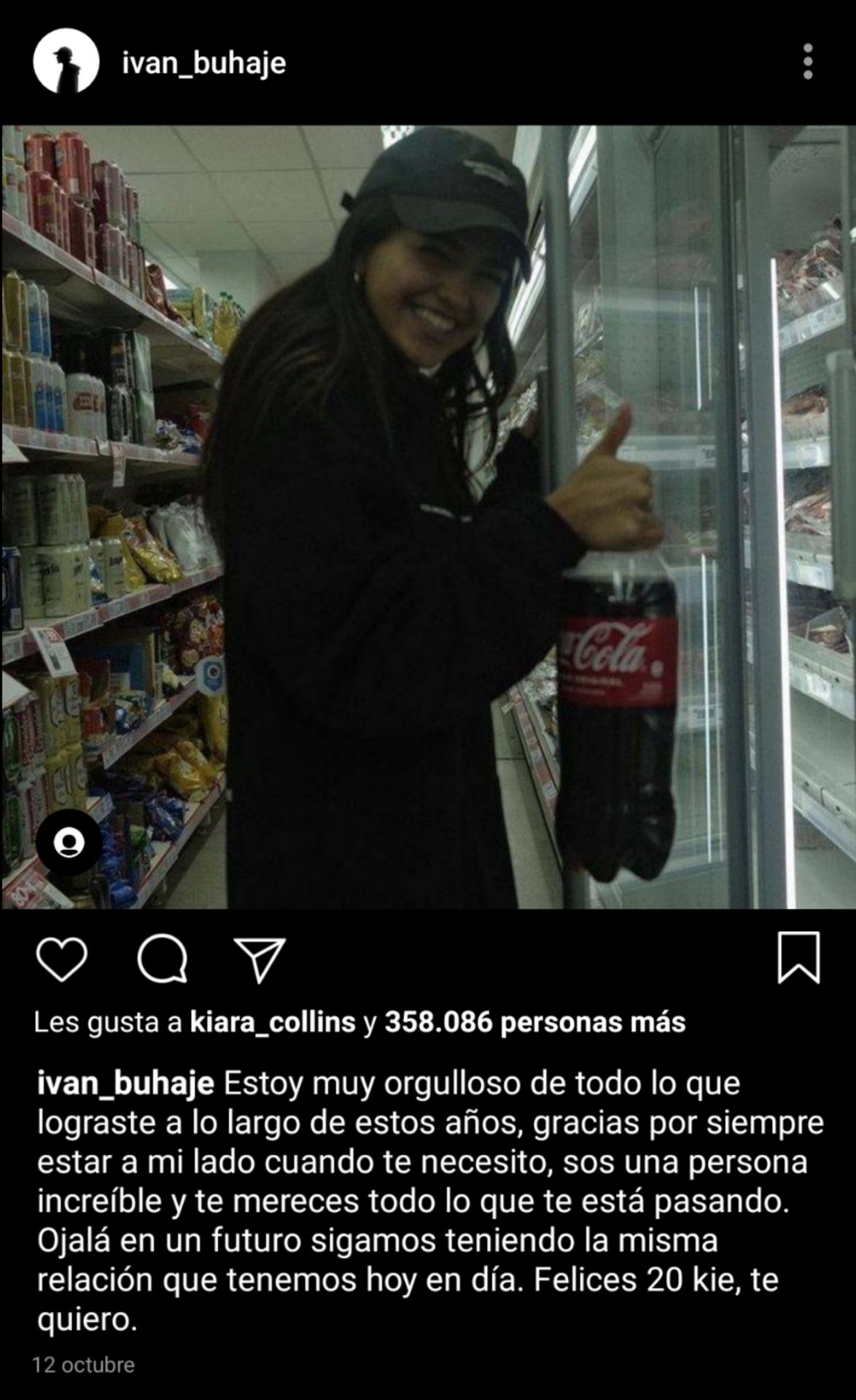The height and width of the screenshot is (1400, 856).
Task: Open the post's three-dot overflow menu
Action: pos(807,61)
